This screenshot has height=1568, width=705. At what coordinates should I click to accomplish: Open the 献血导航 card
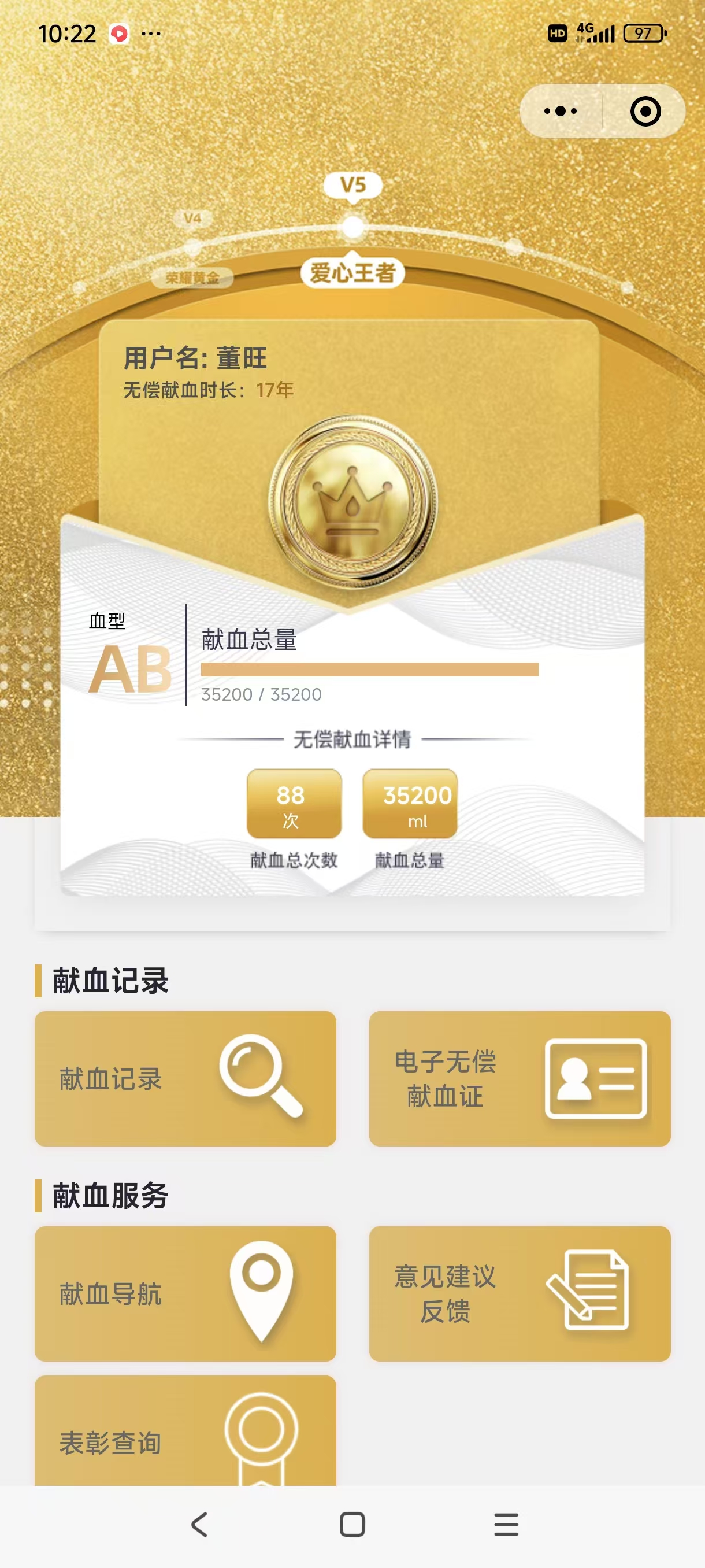pyautogui.click(x=185, y=1293)
